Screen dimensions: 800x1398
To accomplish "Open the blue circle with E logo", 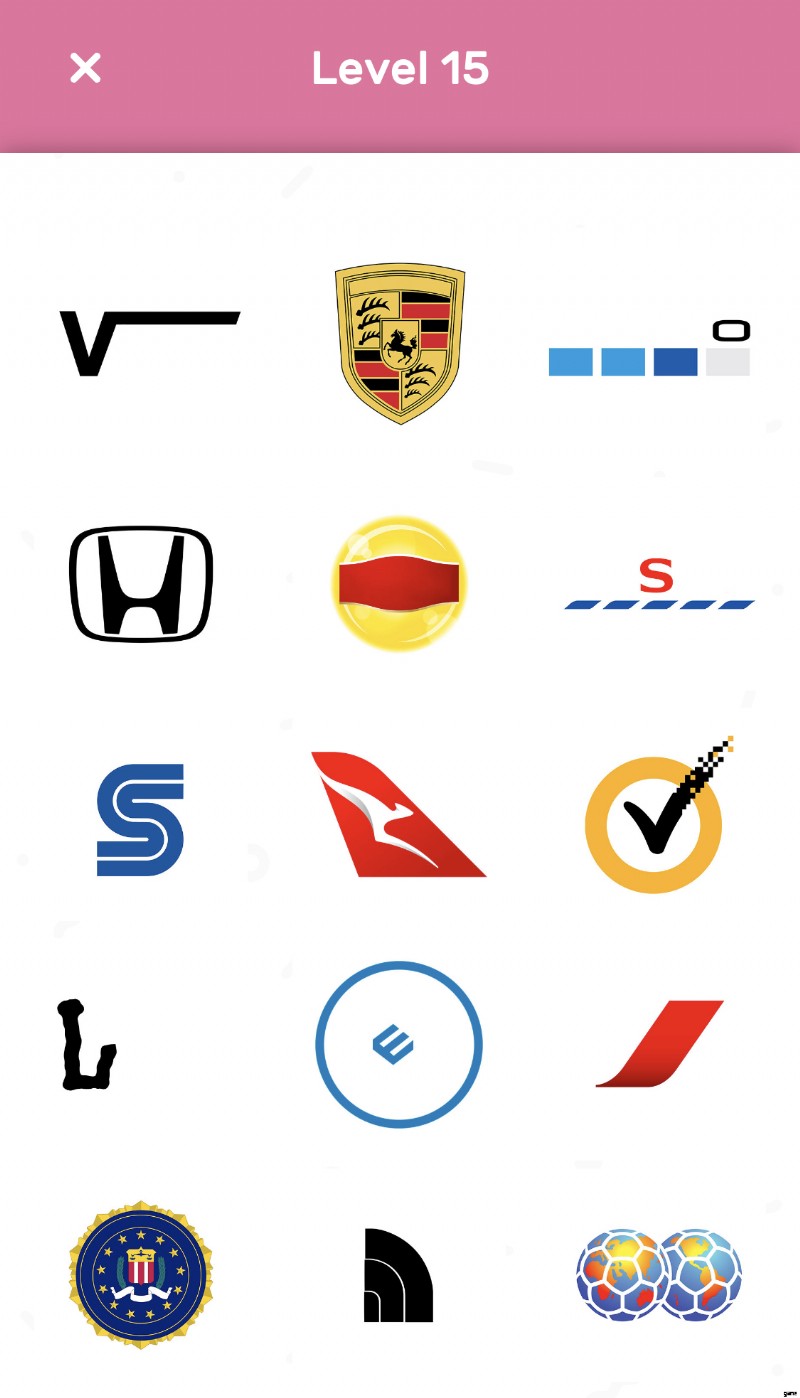I will (399, 1045).
